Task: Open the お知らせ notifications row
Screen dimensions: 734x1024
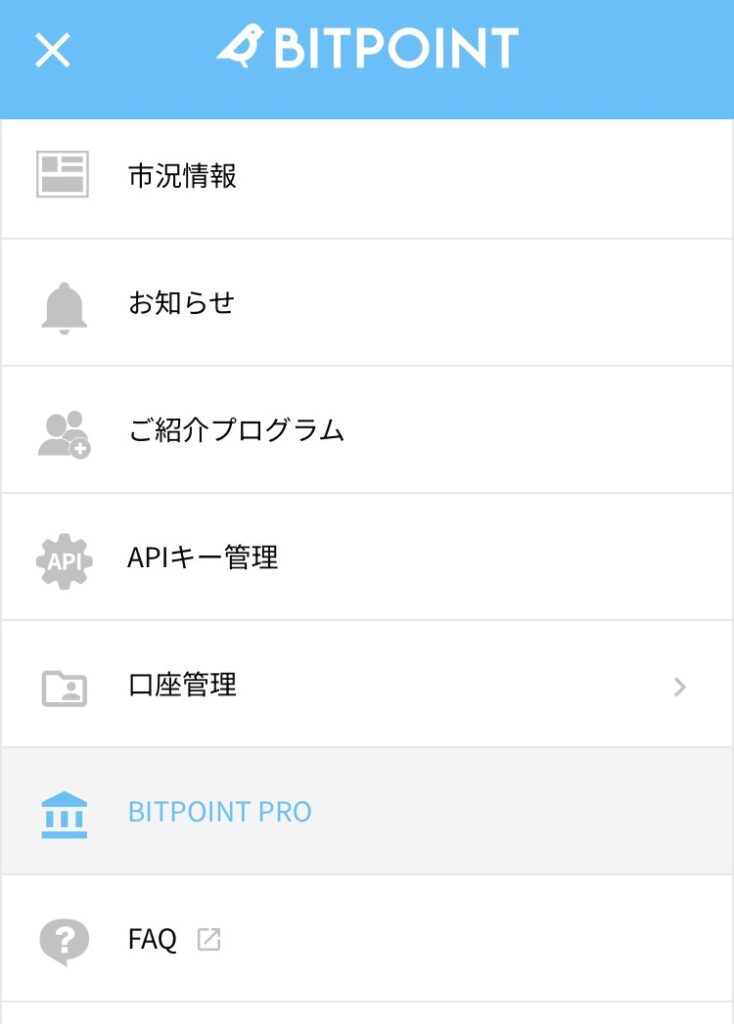Action: point(181,303)
